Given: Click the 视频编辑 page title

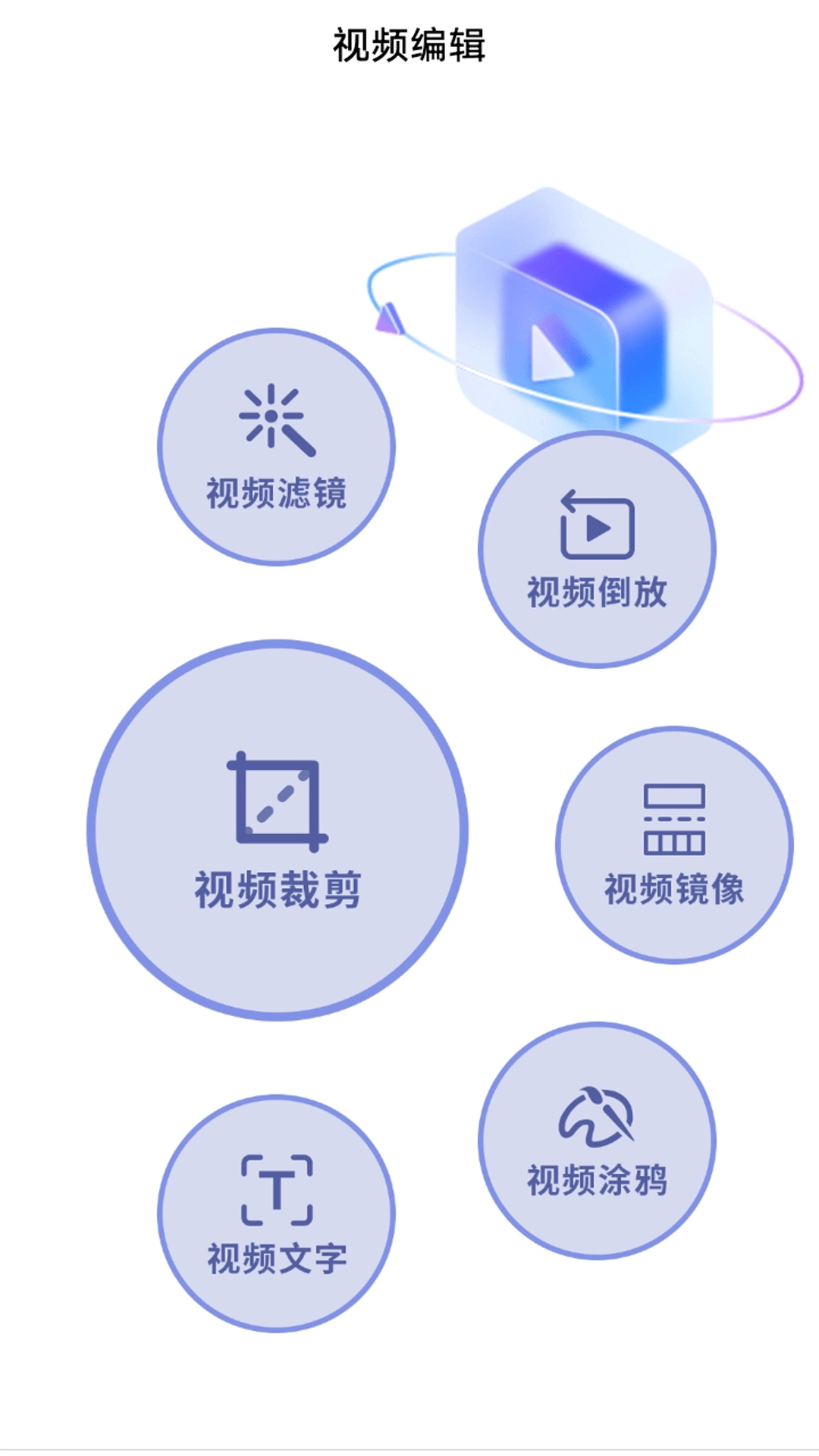Looking at the screenshot, I should pos(409,44).
